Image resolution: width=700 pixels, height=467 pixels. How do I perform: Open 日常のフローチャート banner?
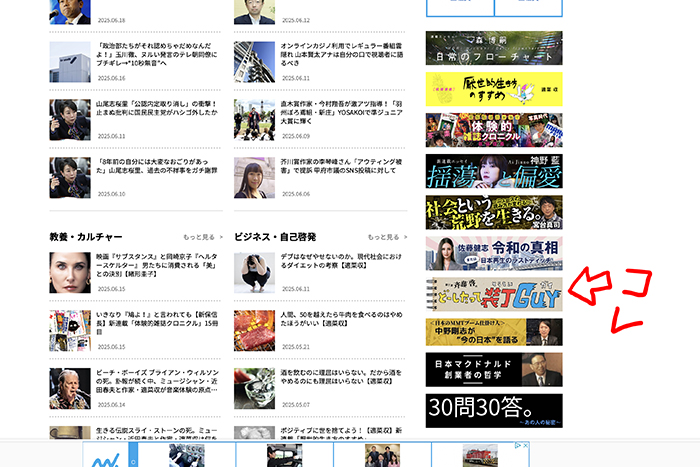coord(493,49)
